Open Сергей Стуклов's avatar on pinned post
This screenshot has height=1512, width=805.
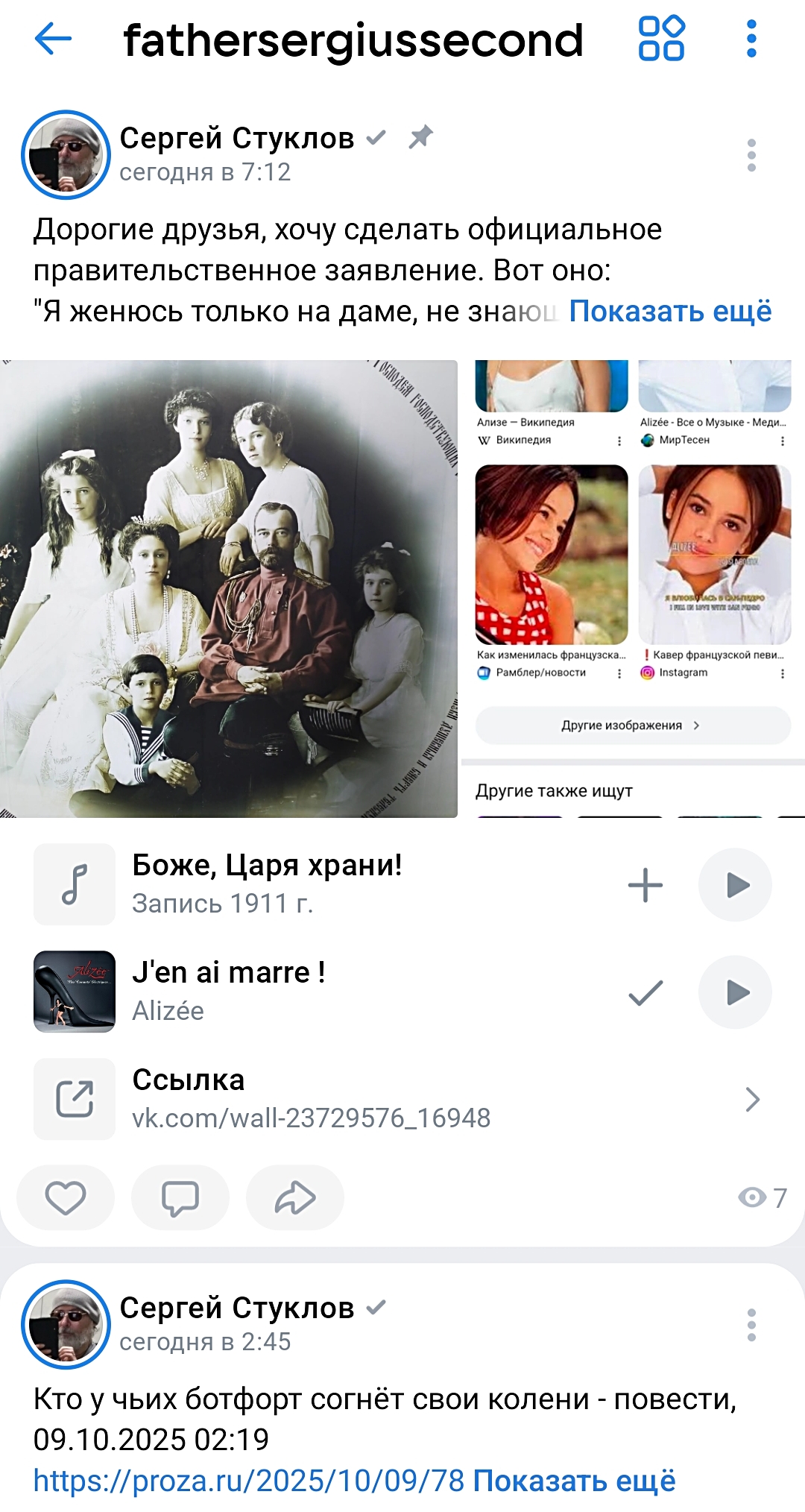[x=66, y=155]
